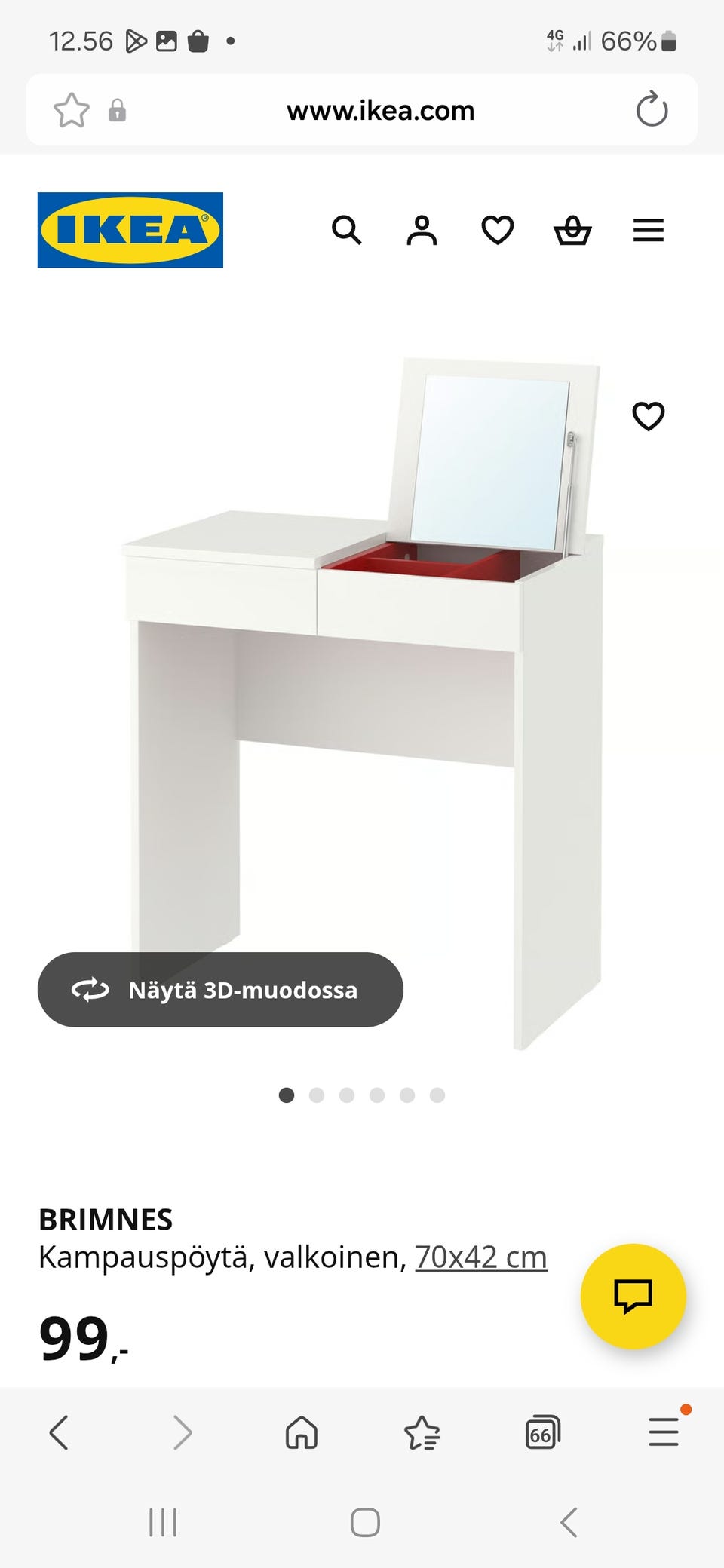Add BRIMNES to favorites with the heart

(x=647, y=415)
